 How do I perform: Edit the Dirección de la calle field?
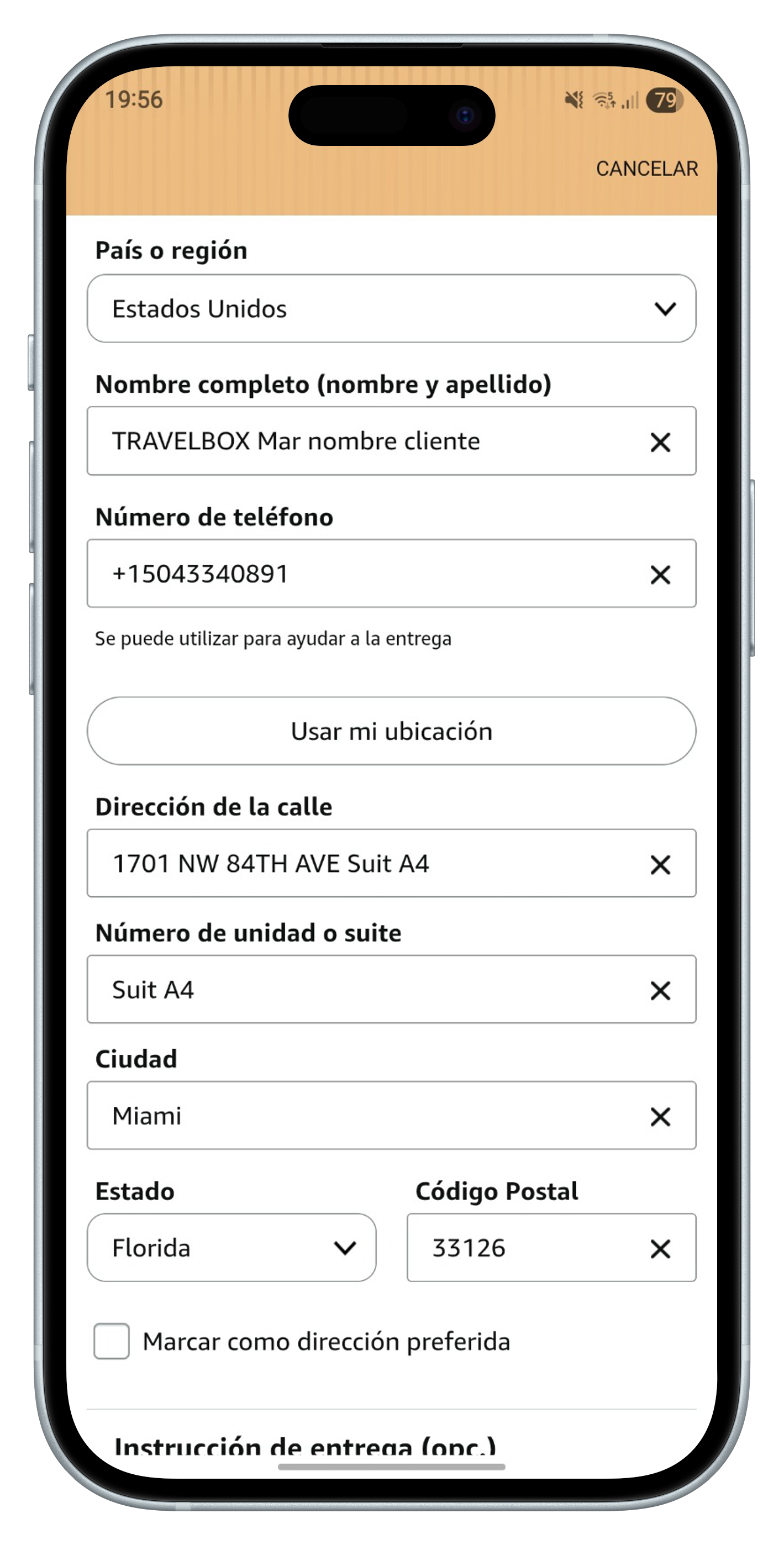360,864
